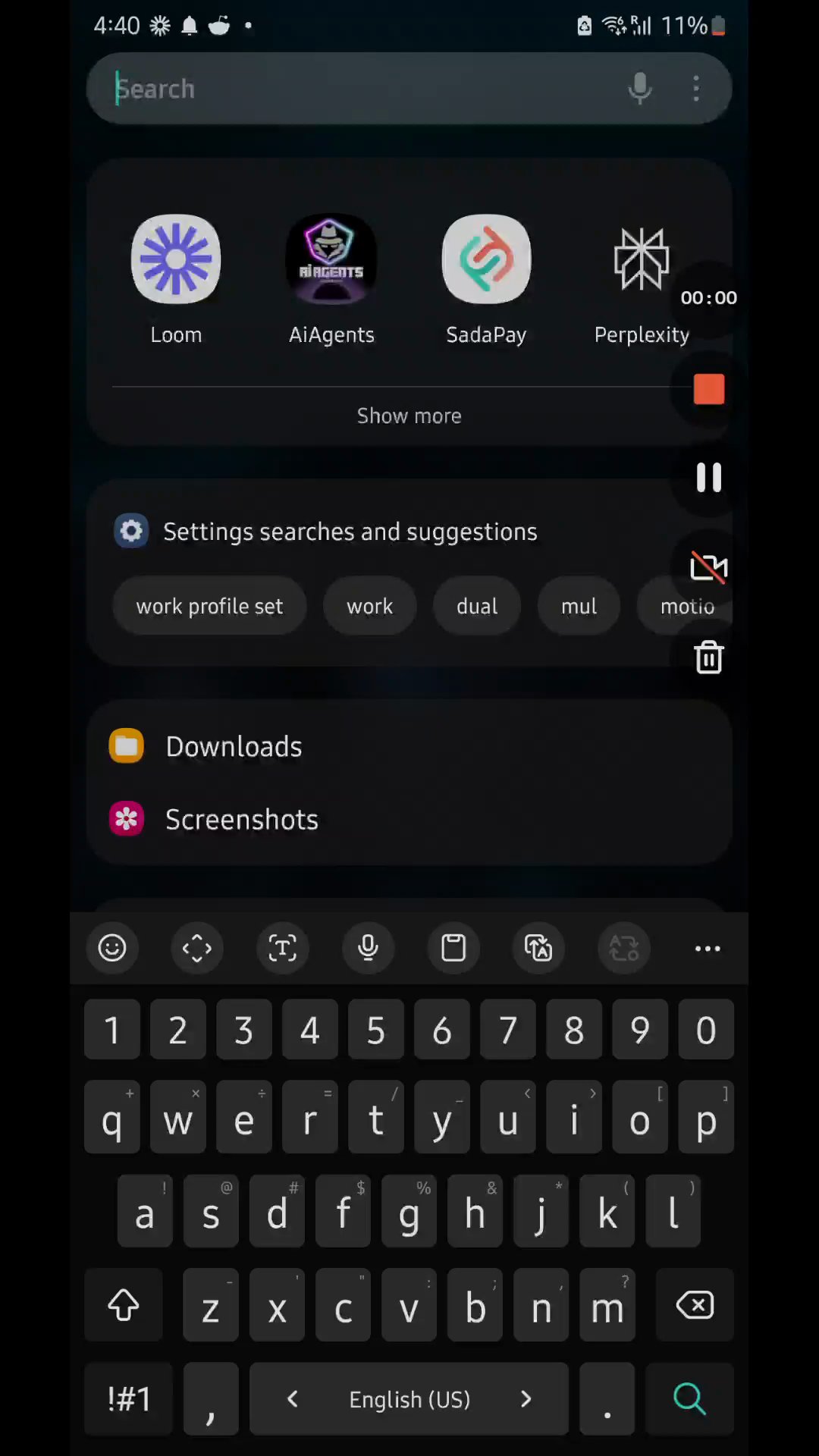The width and height of the screenshot is (819, 1456).
Task: Pause the screen recording
Action: pos(709,478)
